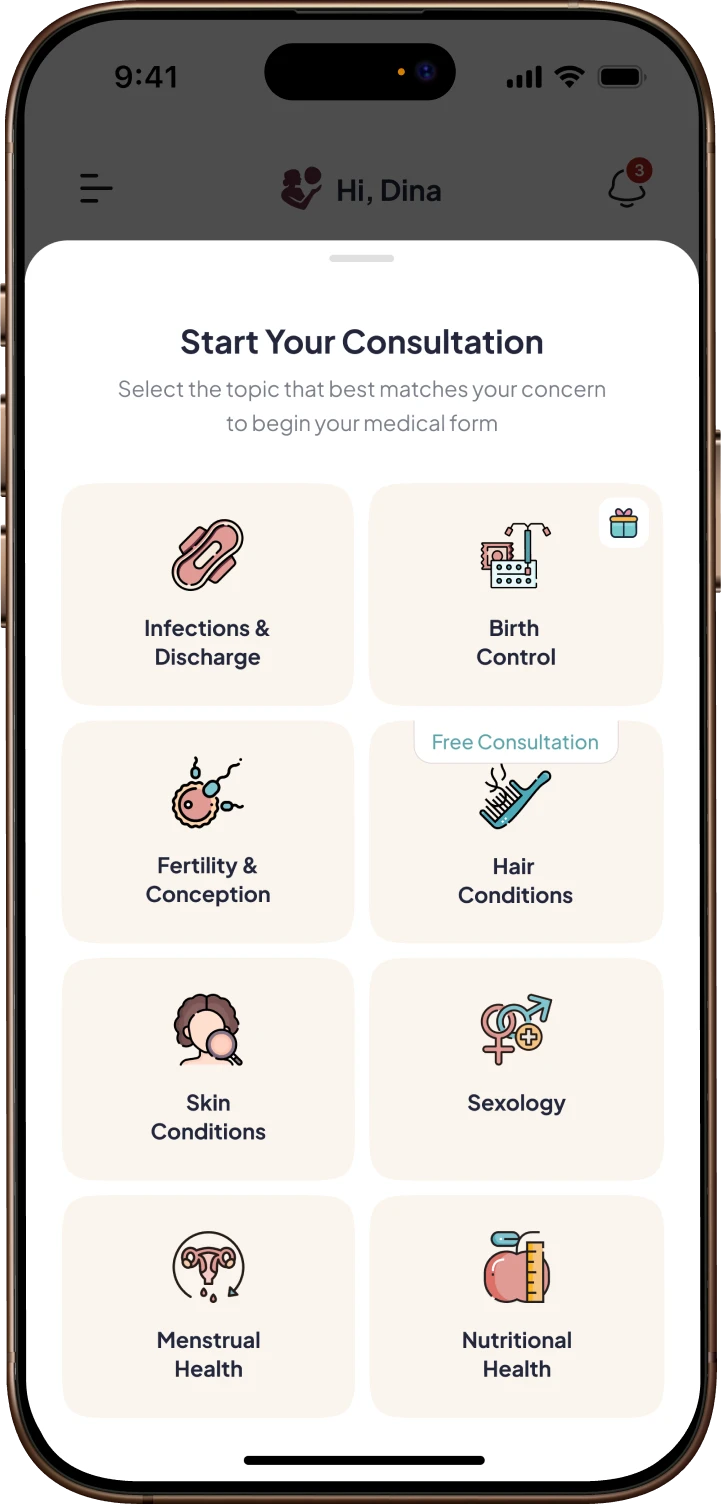
Task: Pick the Skin Conditions topic
Action: click(208, 1068)
